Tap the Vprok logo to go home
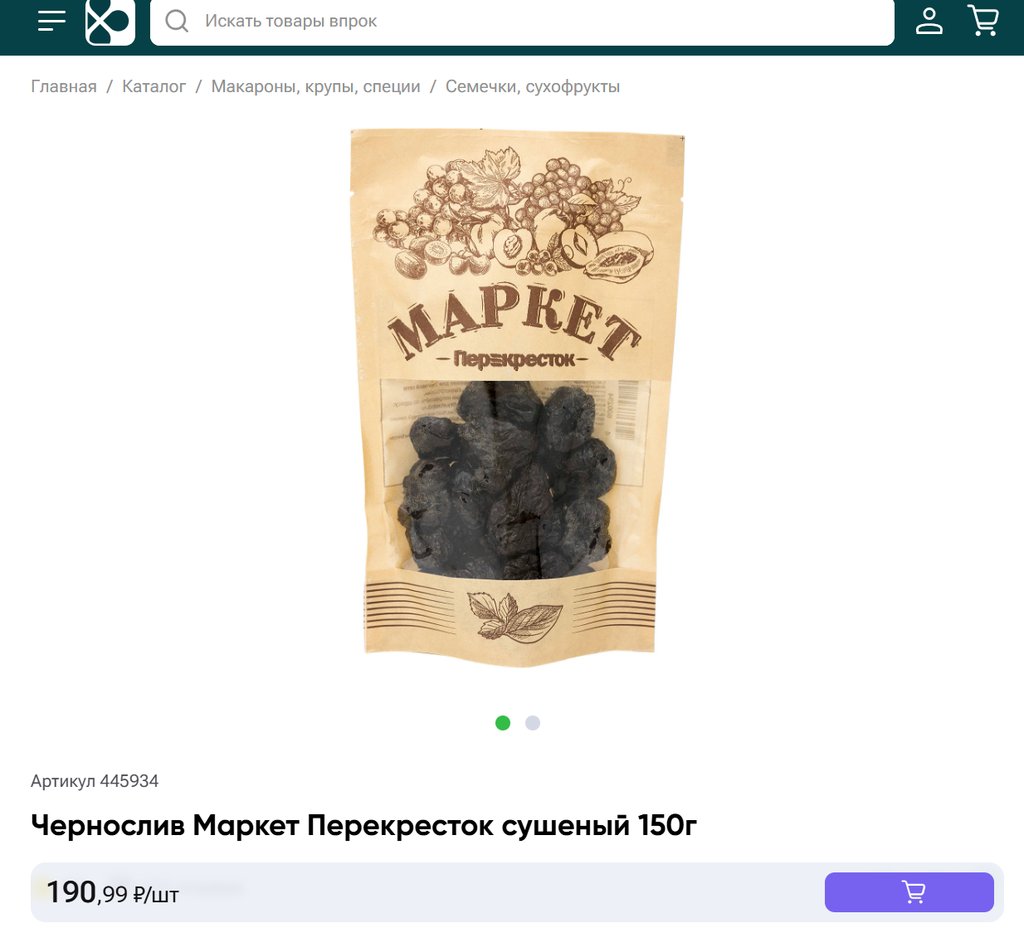Screen dimensions: 1024x933 (x=110, y=21)
